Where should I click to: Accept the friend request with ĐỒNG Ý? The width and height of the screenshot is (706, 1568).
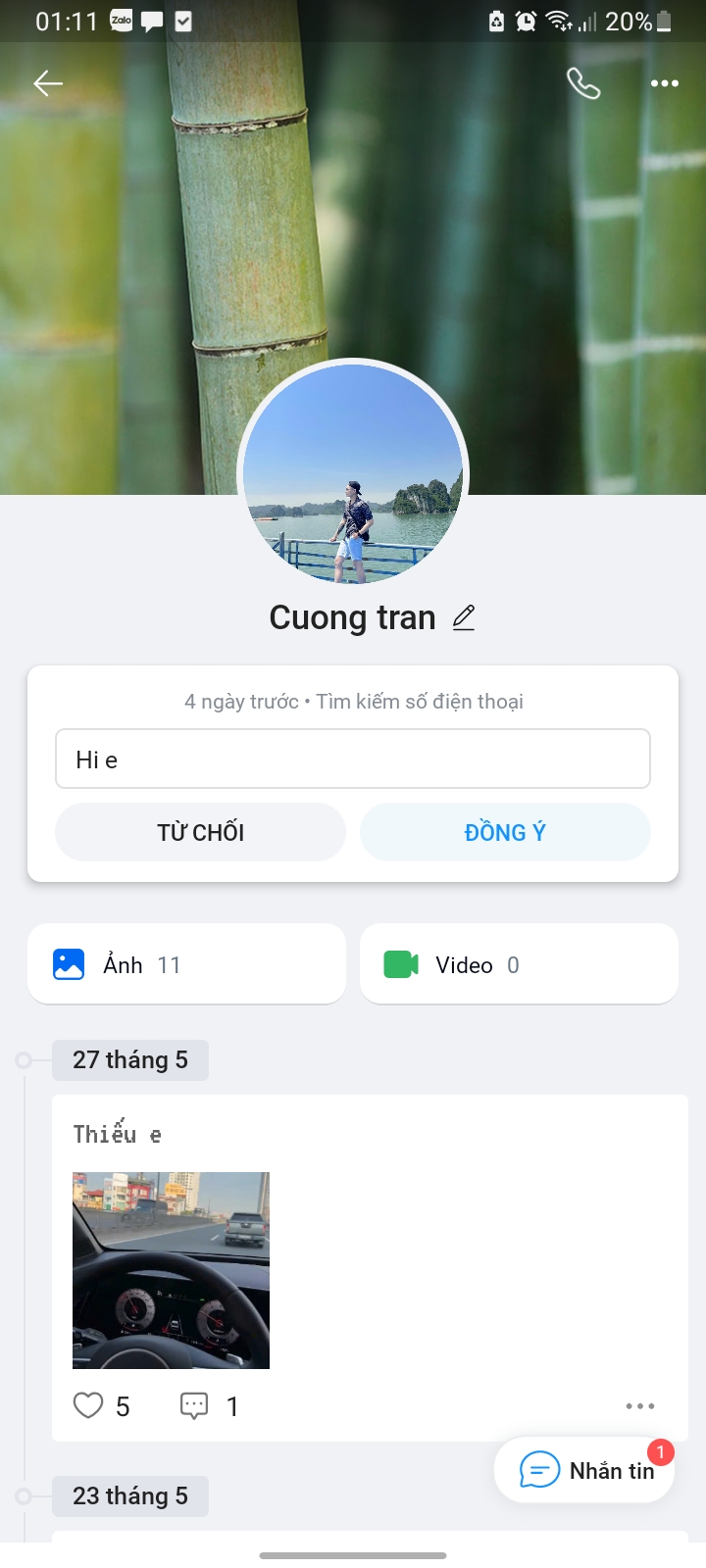[505, 832]
